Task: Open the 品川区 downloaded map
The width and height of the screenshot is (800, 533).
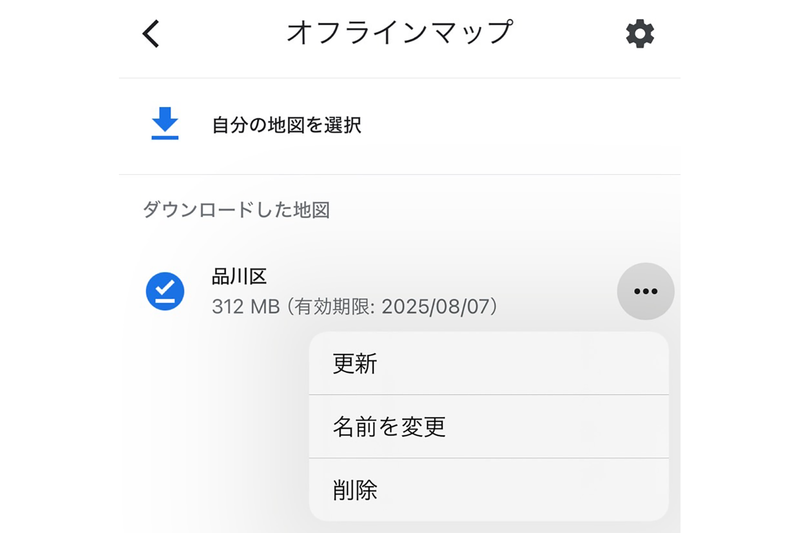Action: pyautogui.click(x=354, y=291)
